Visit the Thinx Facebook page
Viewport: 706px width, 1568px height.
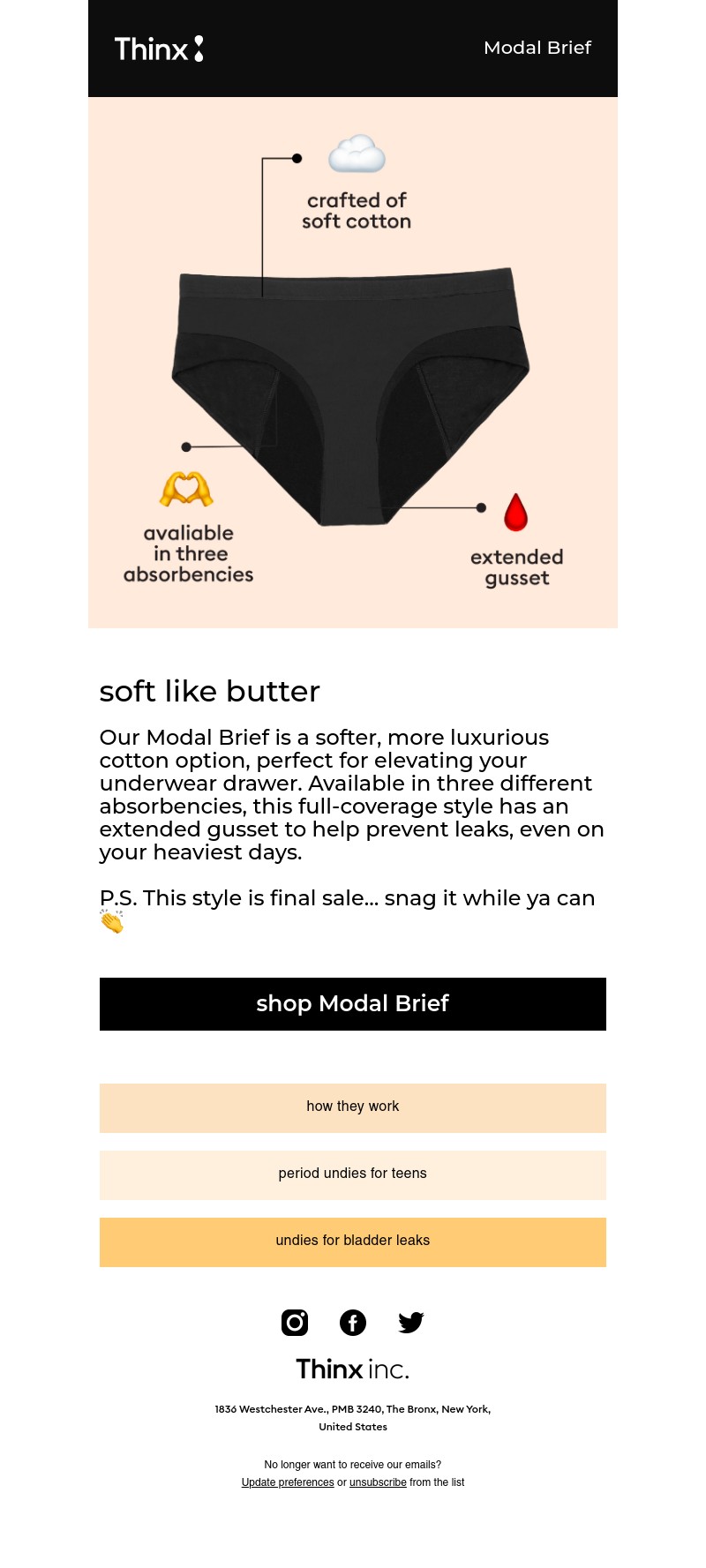pyautogui.click(x=353, y=1322)
